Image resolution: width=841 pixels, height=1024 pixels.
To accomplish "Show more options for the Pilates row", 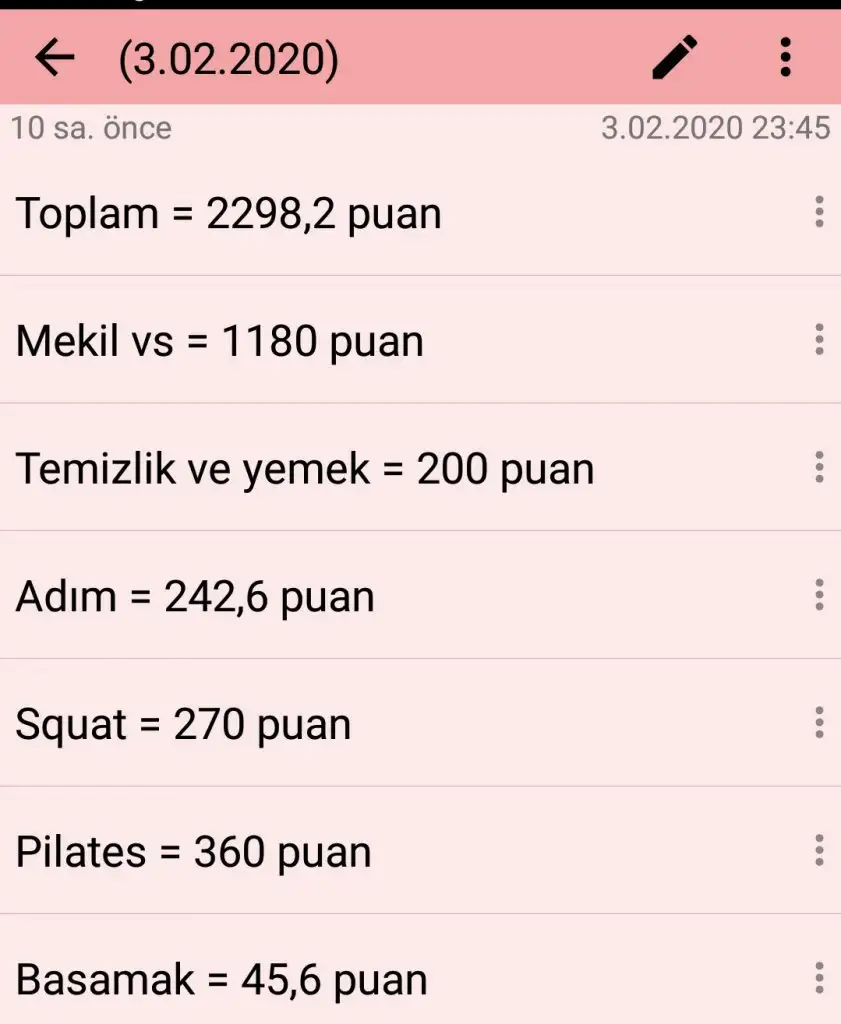I will (819, 850).
